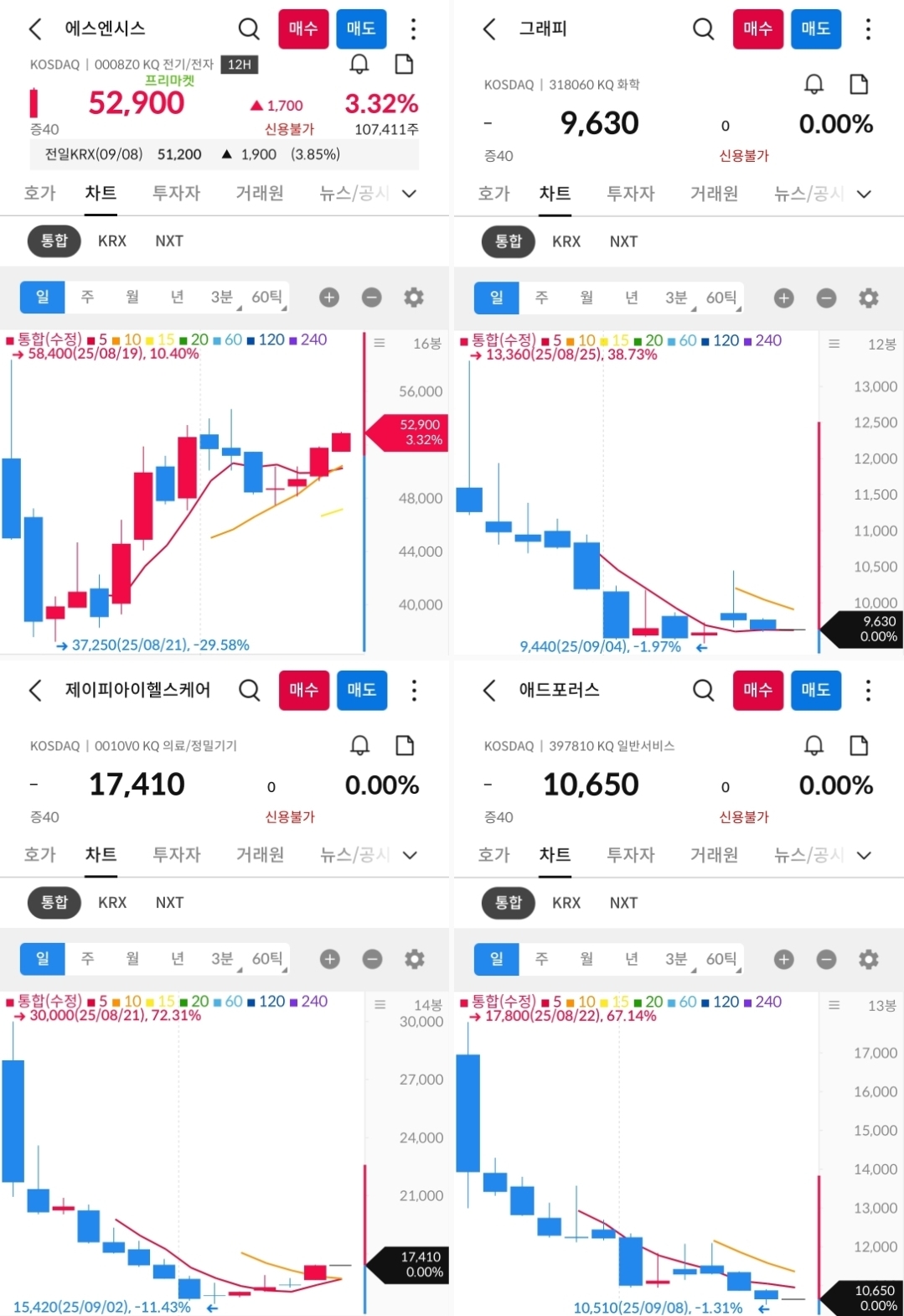Viewport: 904px width, 1316px height.
Task: Zoom out the 애드포러스 chart with minus icon
Action: coord(826,960)
